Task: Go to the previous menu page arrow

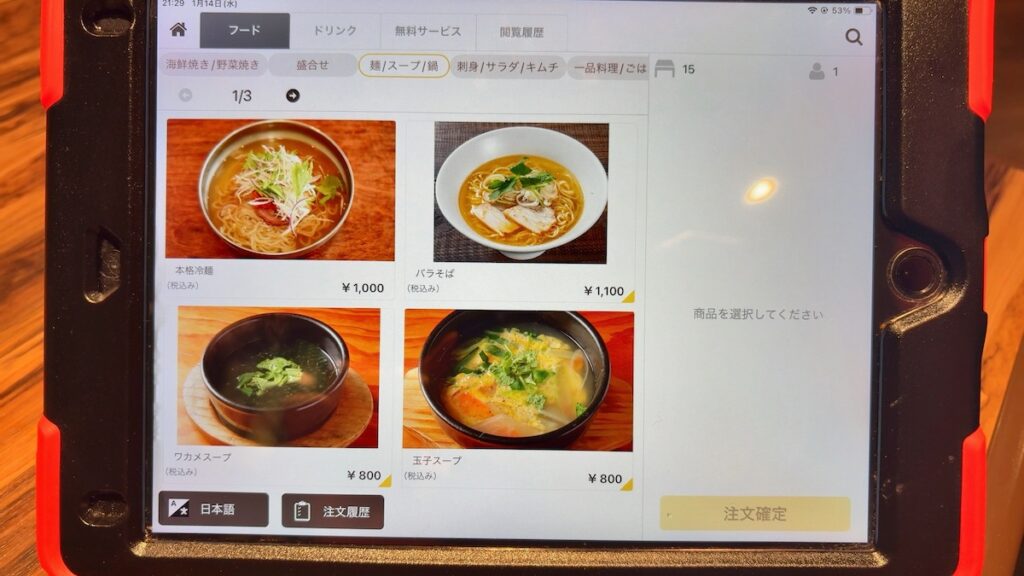Action: click(186, 96)
